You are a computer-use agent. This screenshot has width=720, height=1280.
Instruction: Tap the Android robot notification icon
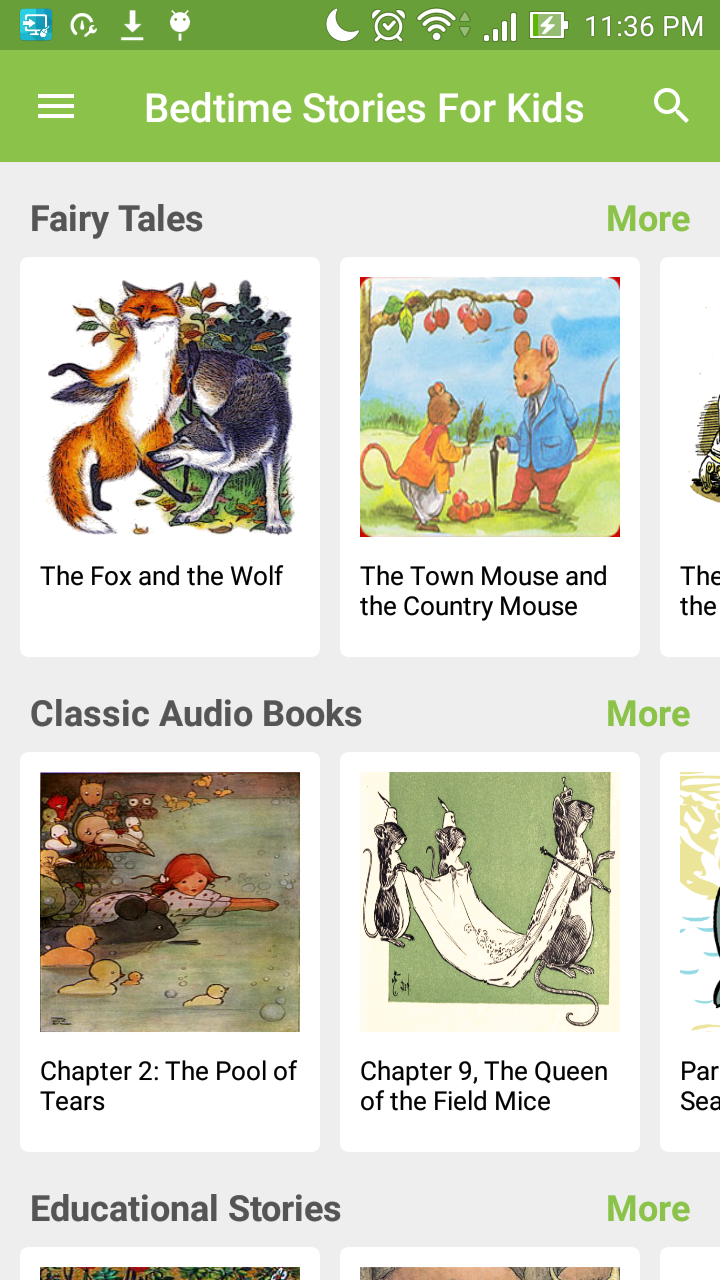179,25
